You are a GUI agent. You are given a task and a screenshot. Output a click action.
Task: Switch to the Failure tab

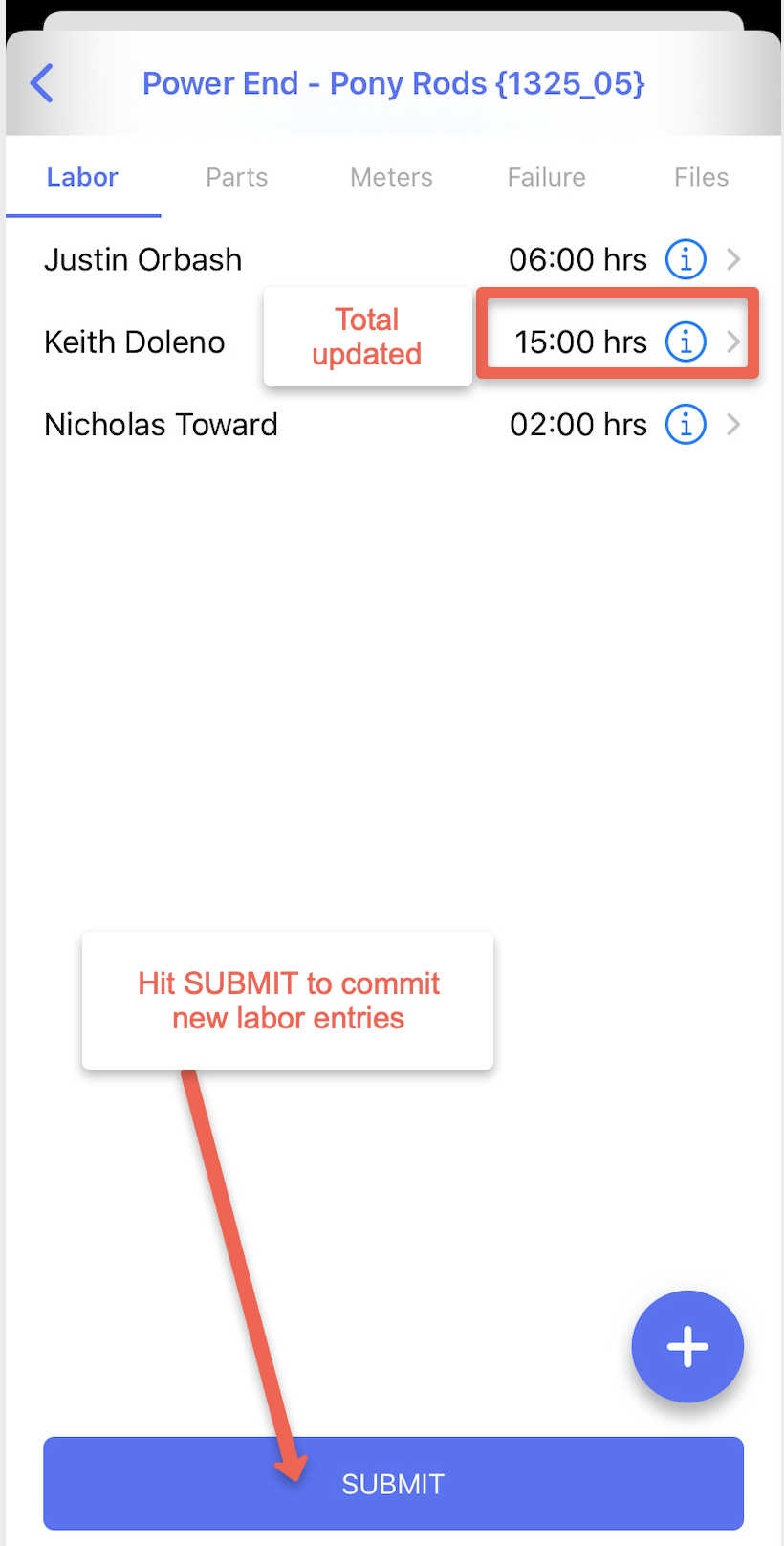pyautogui.click(x=546, y=177)
